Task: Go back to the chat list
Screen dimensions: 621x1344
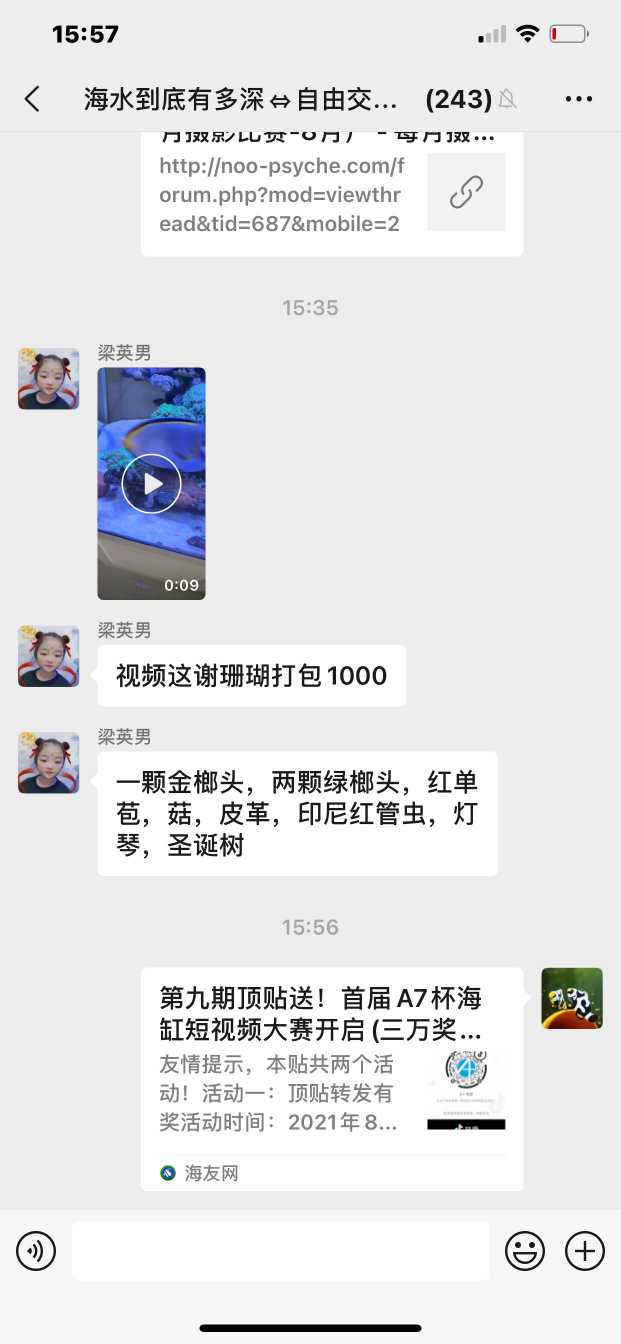Action: click(32, 98)
